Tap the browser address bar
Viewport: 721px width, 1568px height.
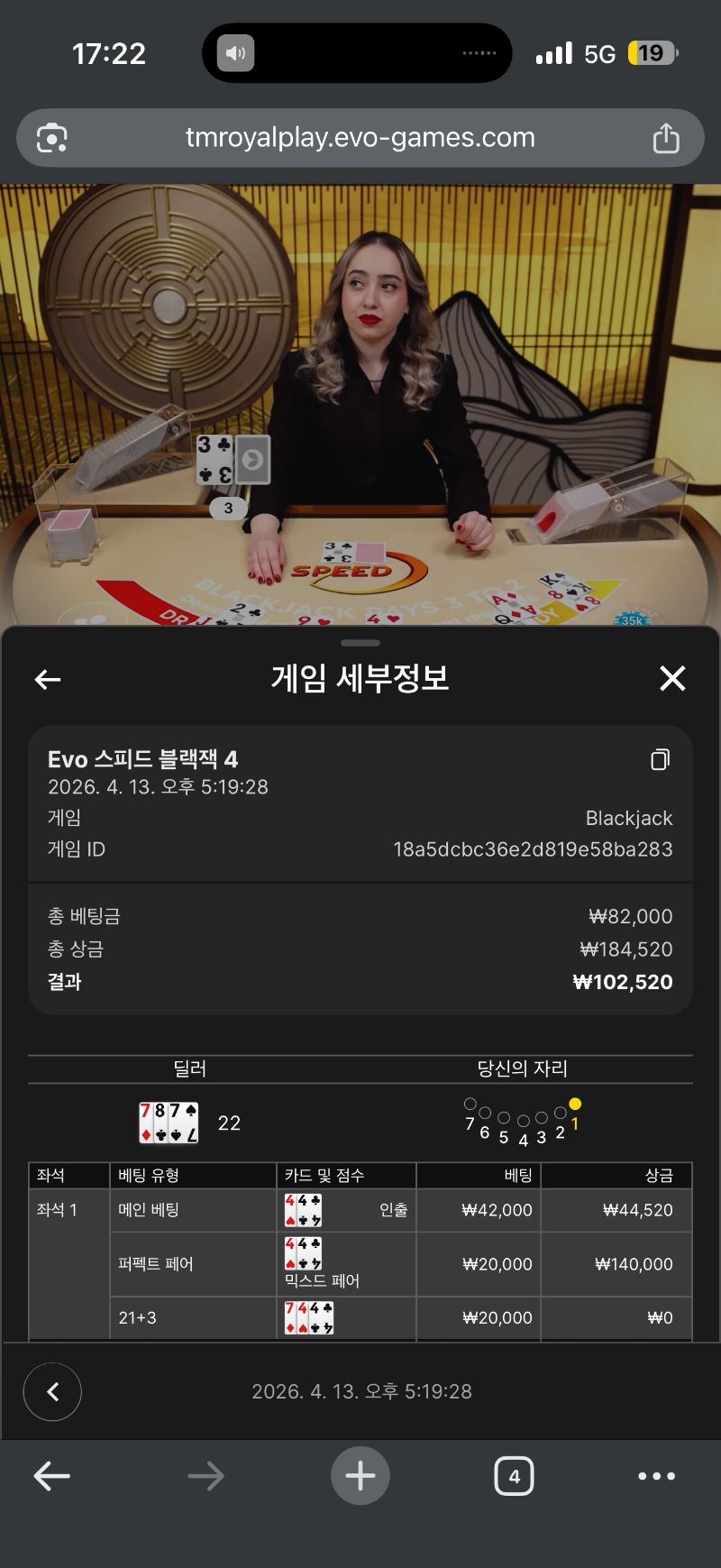tap(360, 138)
